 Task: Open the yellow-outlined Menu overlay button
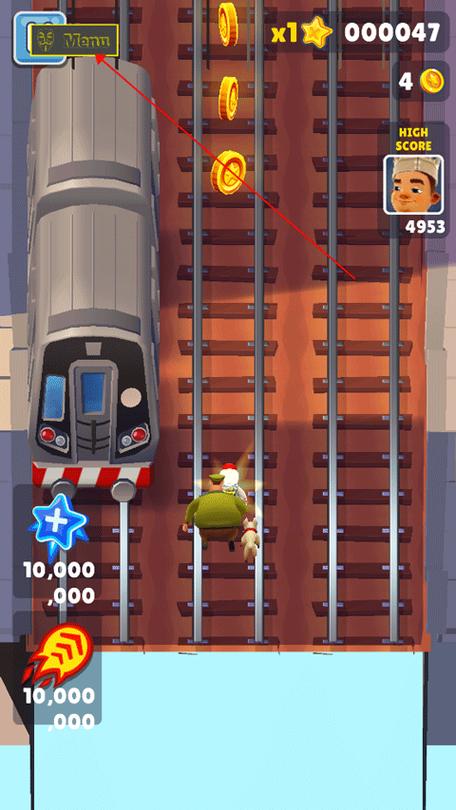click(74, 39)
